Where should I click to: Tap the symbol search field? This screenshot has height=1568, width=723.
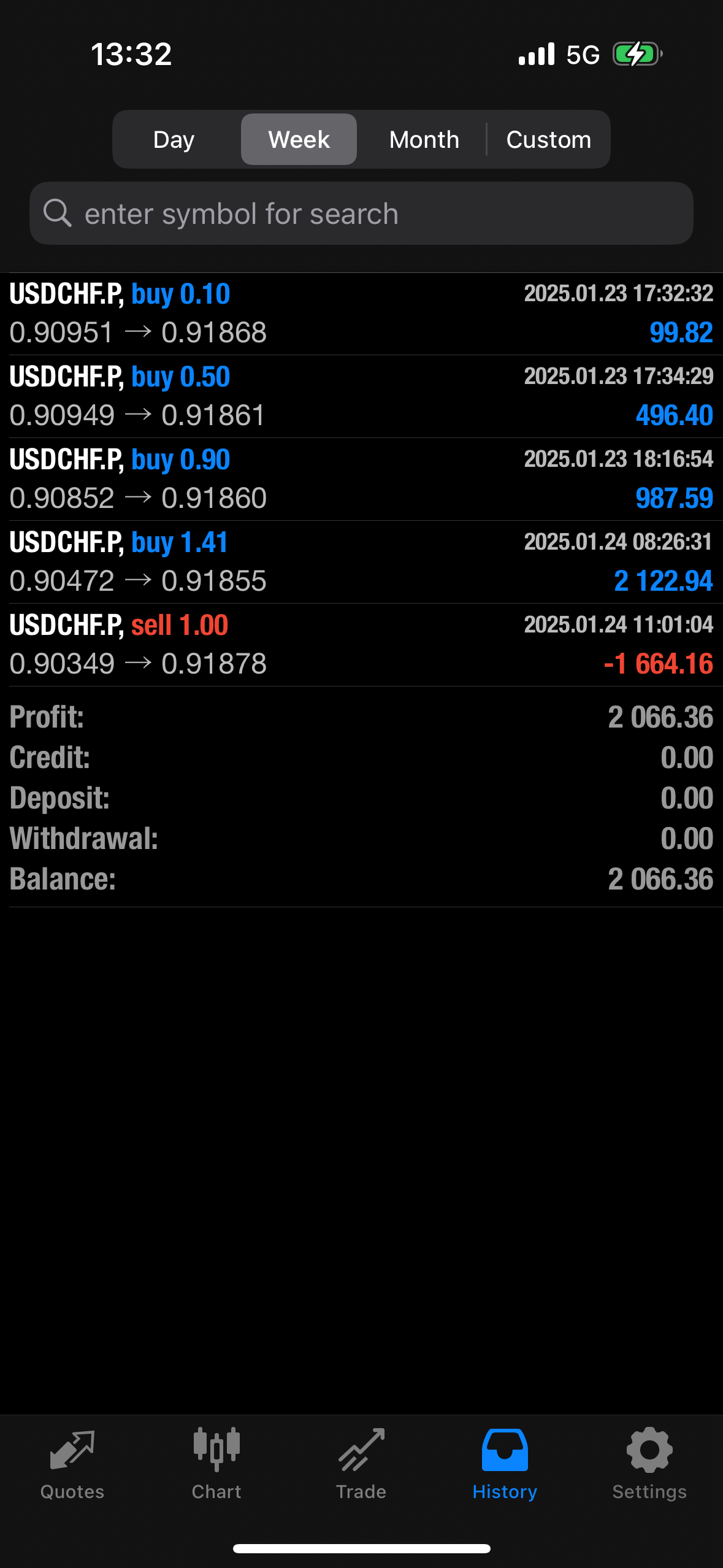click(x=361, y=213)
